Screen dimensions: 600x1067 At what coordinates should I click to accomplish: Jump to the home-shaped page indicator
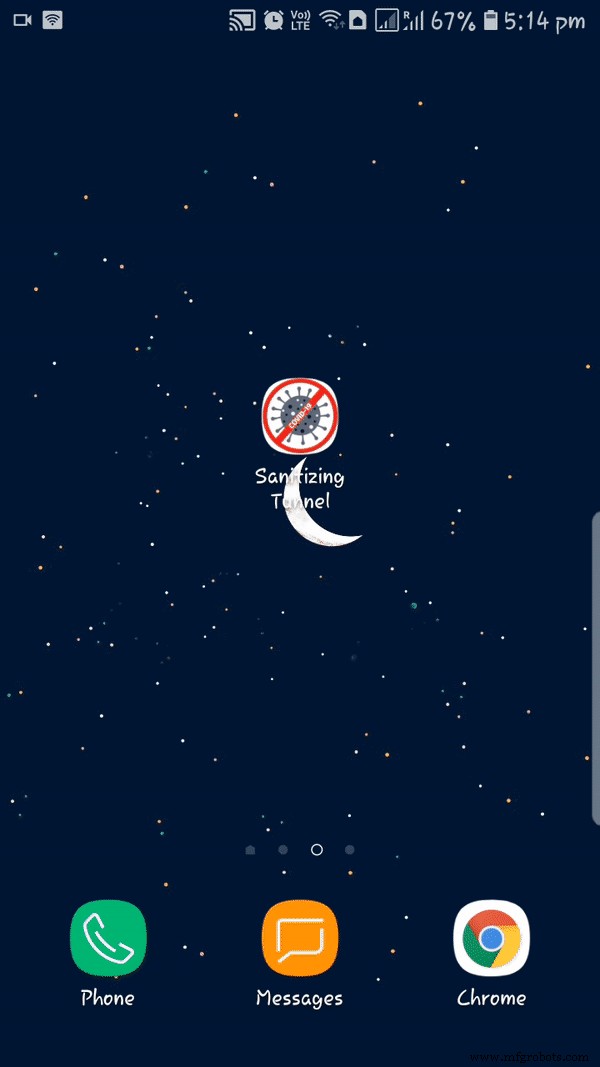click(250, 850)
